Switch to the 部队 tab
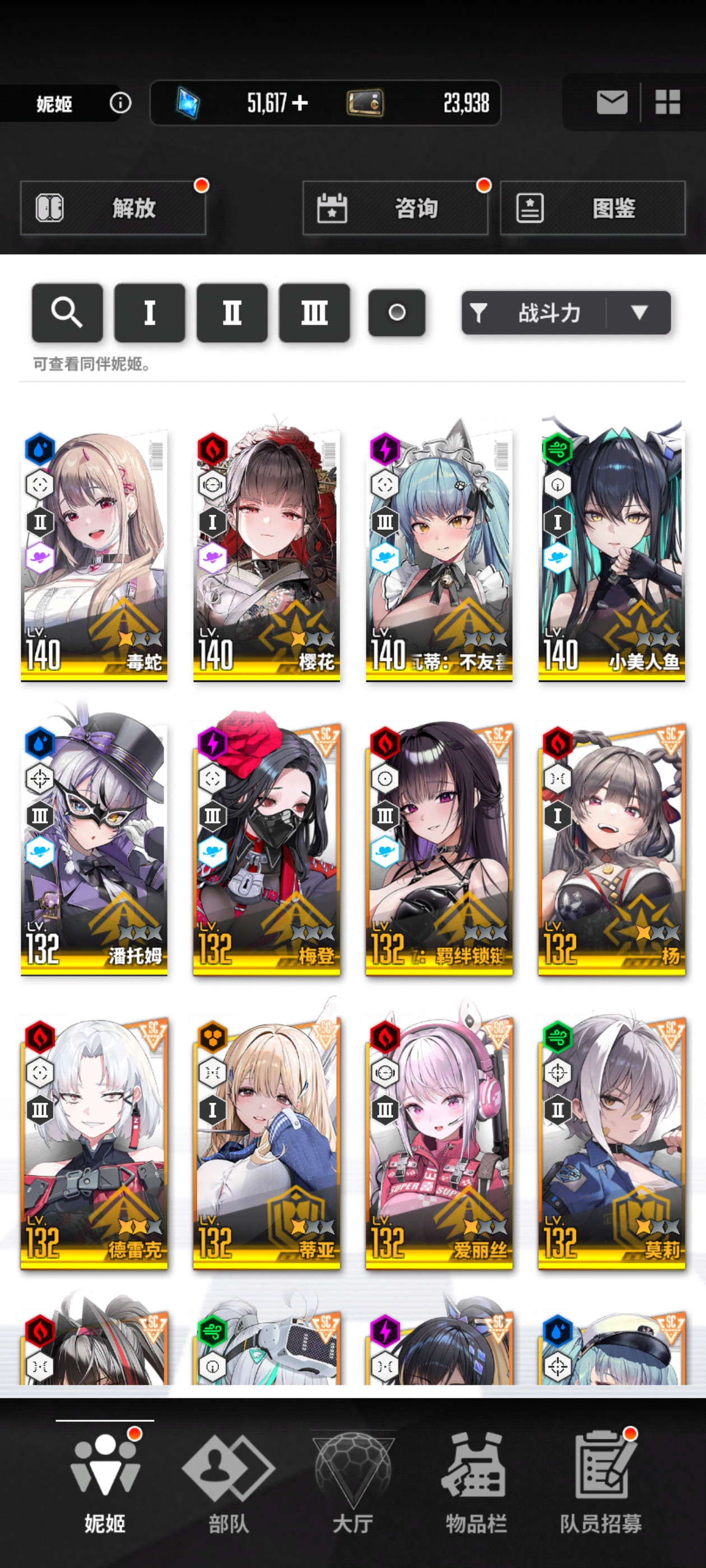This screenshot has width=706, height=1568. coord(229,1483)
